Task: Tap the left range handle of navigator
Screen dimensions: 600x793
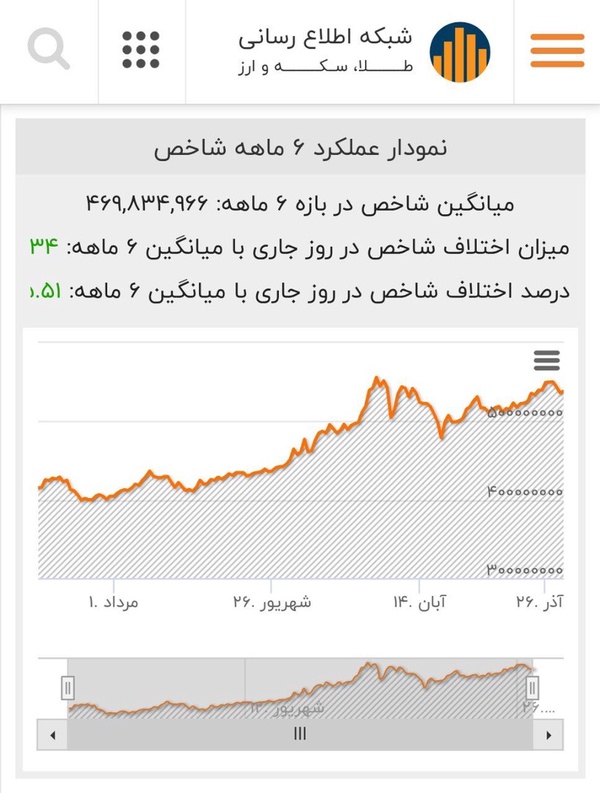Action: (x=68, y=688)
